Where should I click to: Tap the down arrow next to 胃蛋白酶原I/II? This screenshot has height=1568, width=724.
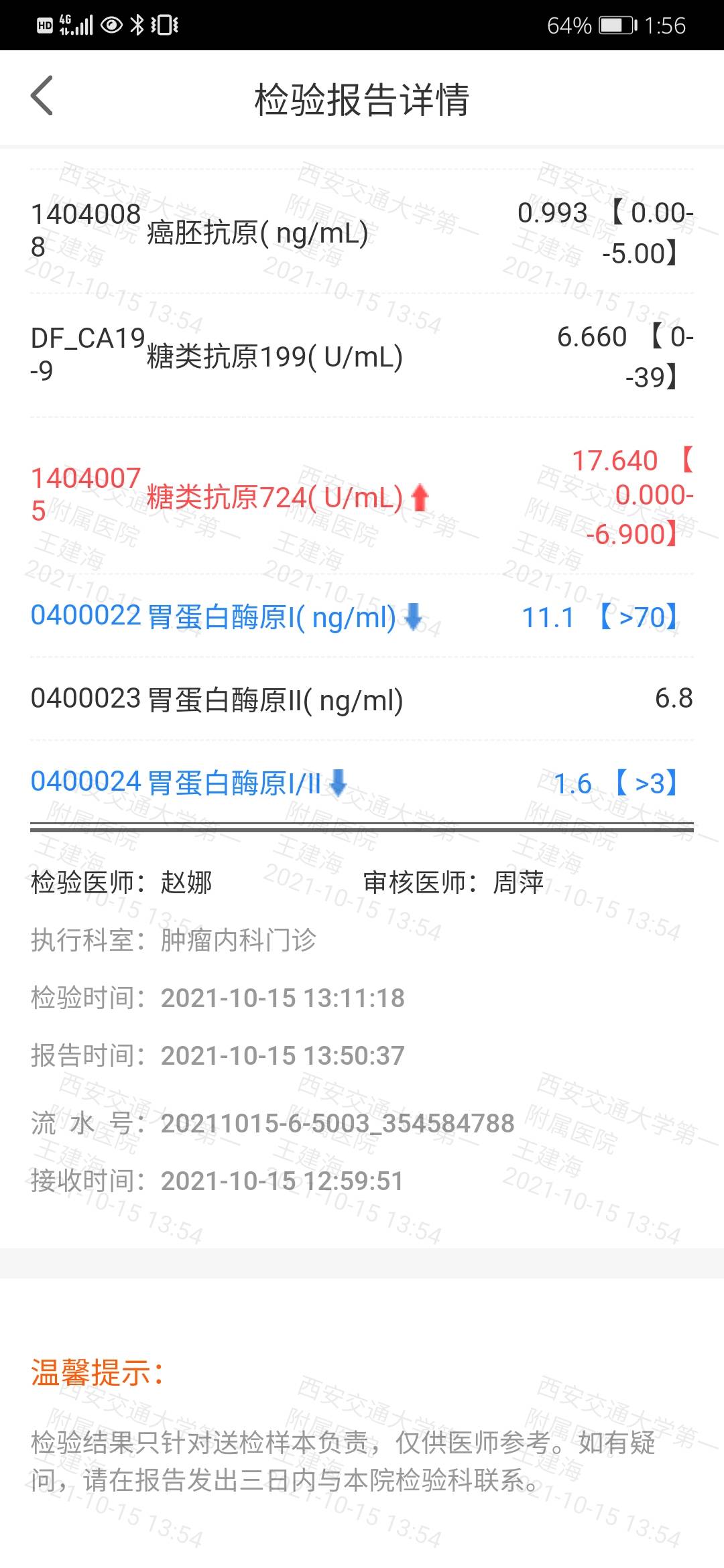pyautogui.click(x=338, y=781)
